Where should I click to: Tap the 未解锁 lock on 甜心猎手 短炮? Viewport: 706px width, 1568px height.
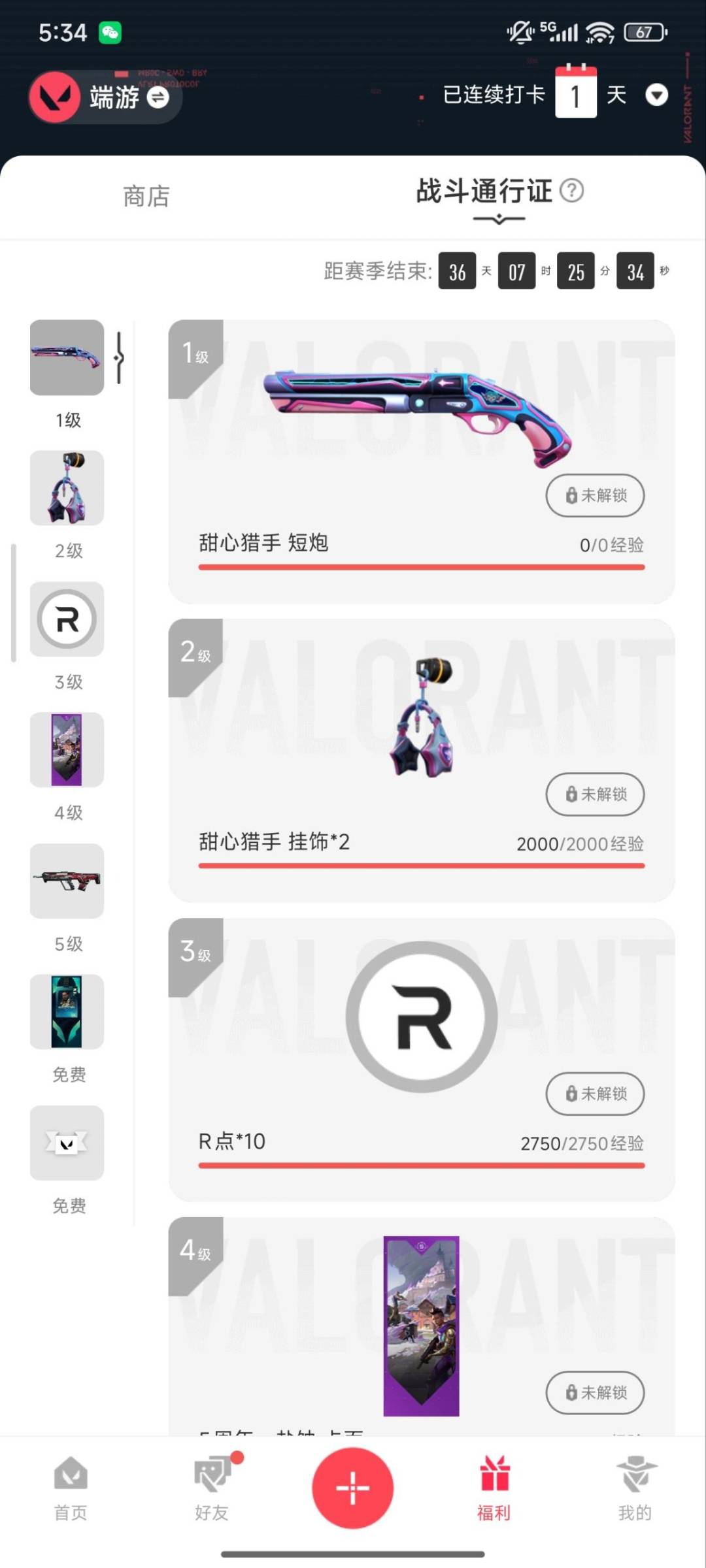click(x=595, y=495)
